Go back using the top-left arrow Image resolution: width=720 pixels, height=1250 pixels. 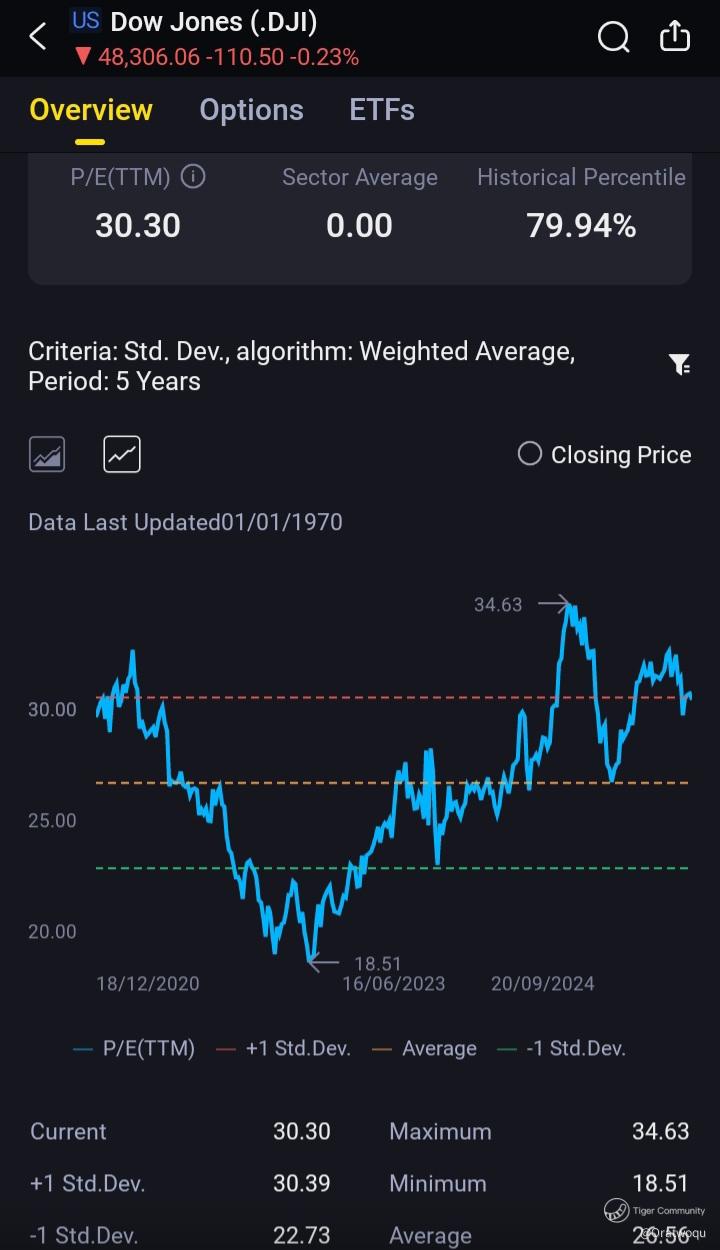point(38,37)
